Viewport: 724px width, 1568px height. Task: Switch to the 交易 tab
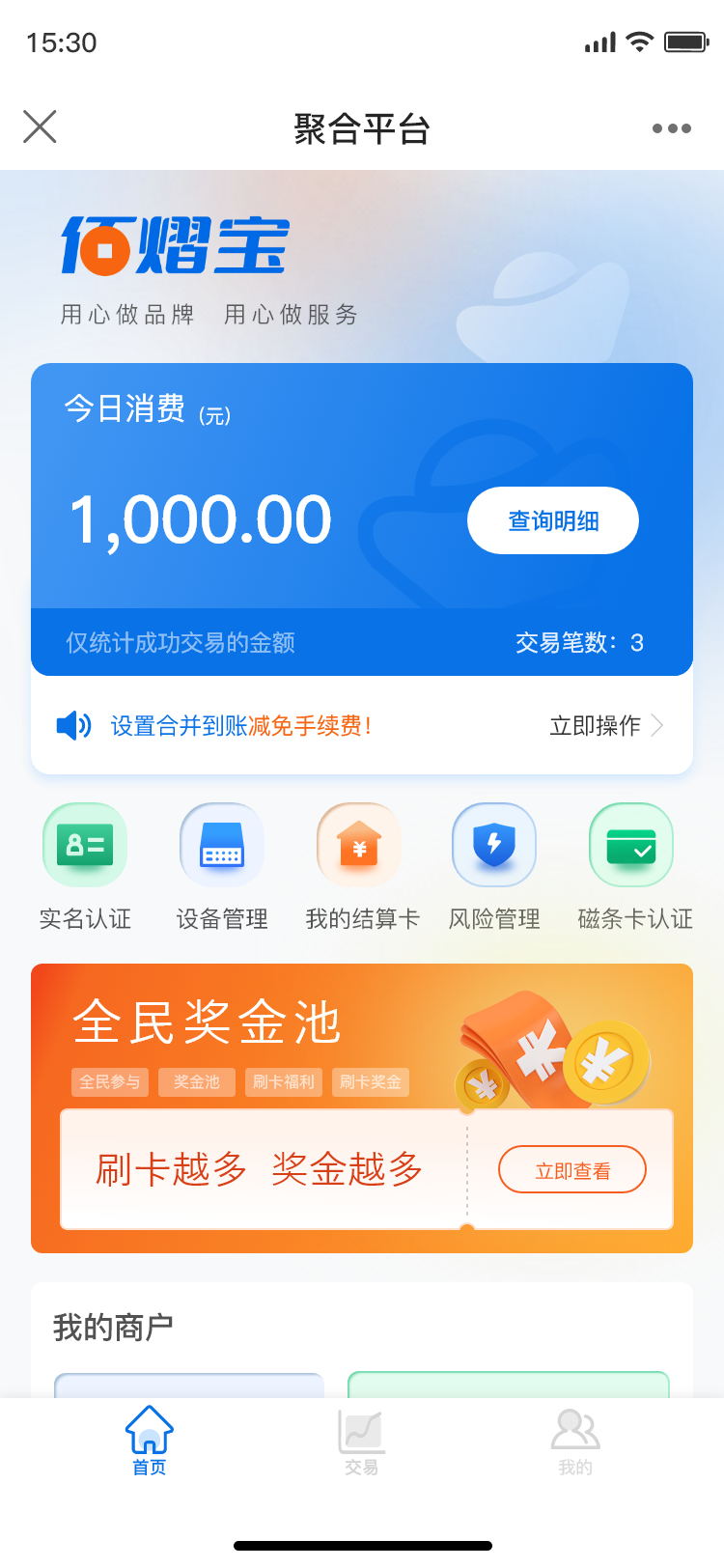coord(361,1442)
